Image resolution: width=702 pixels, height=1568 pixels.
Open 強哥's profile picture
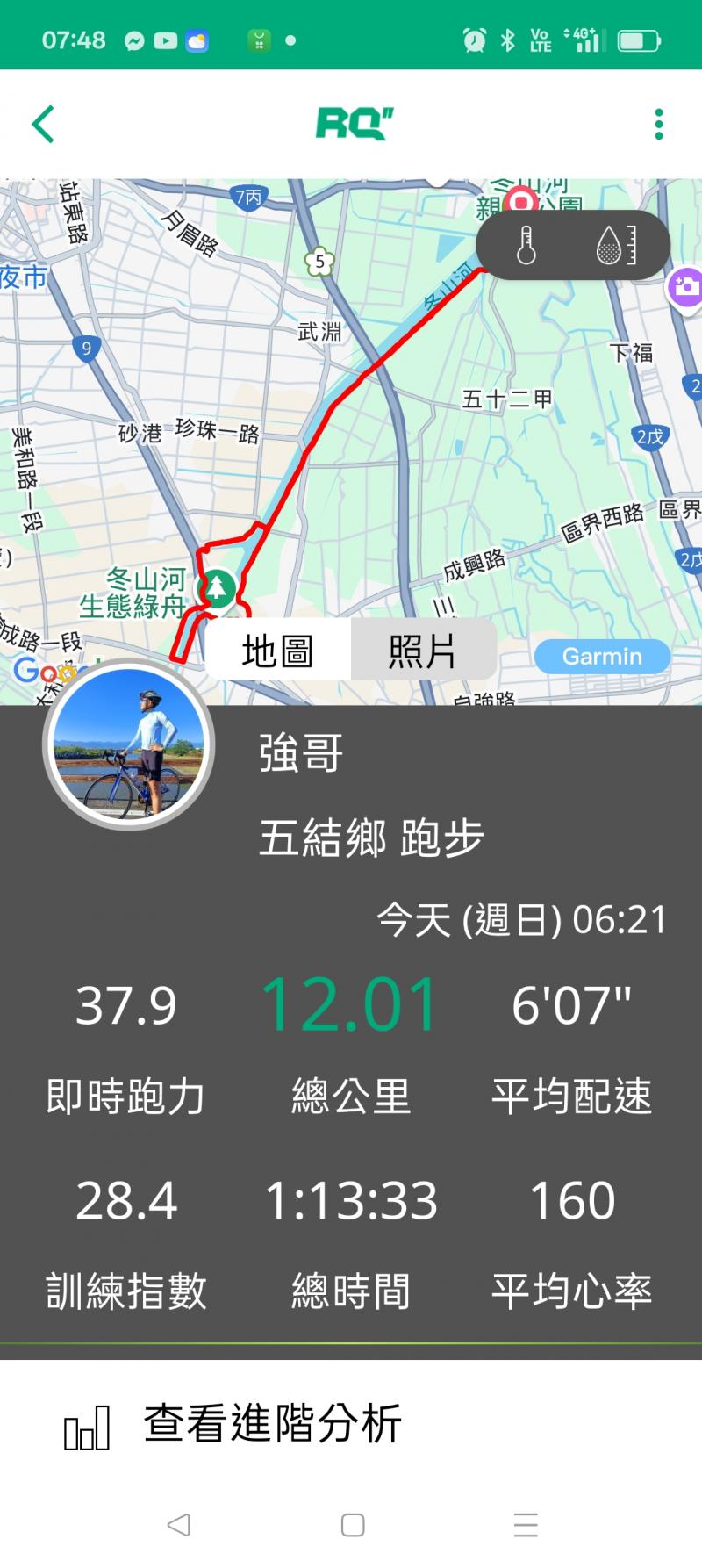pyautogui.click(x=129, y=744)
